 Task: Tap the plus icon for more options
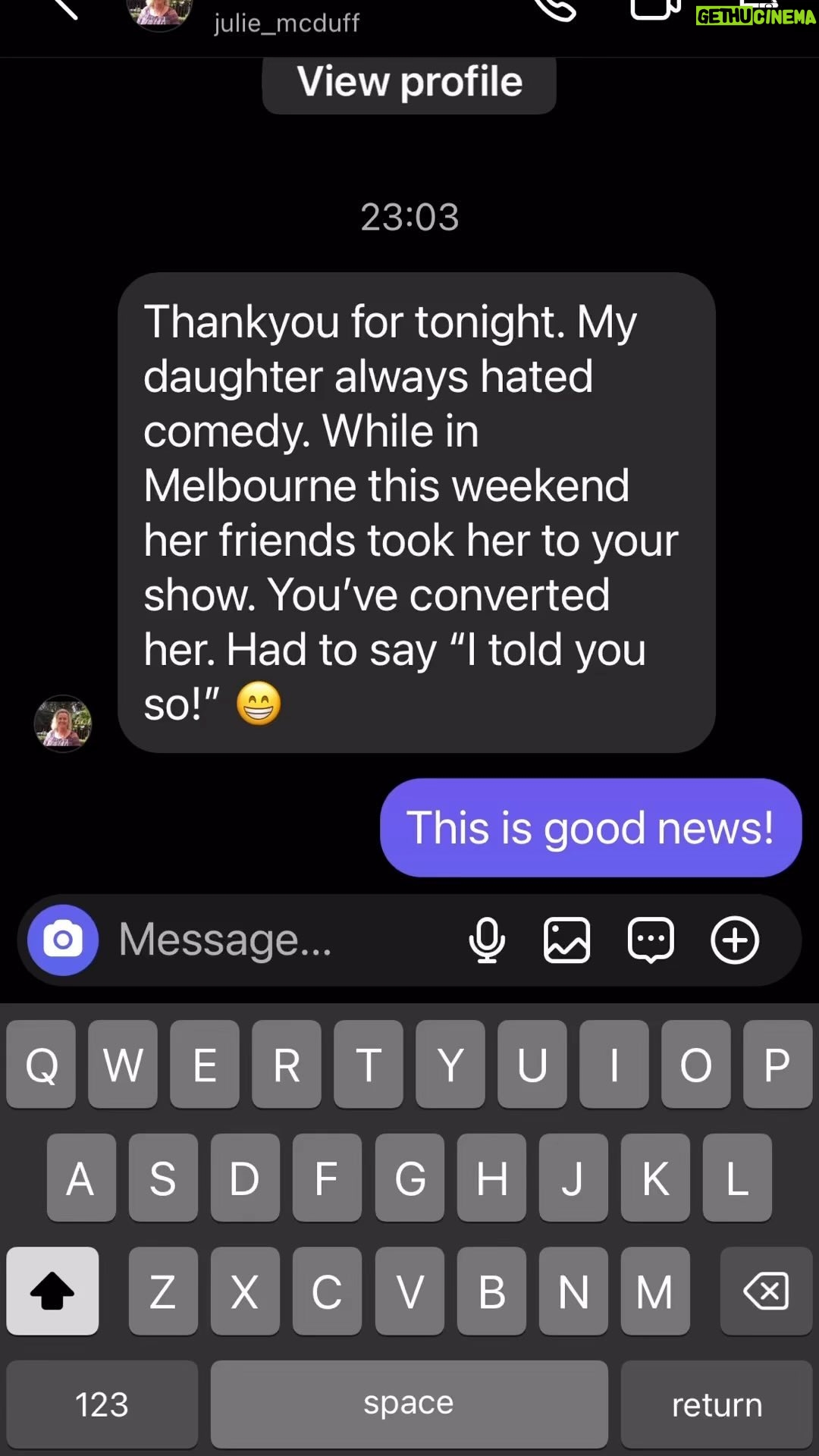(735, 940)
